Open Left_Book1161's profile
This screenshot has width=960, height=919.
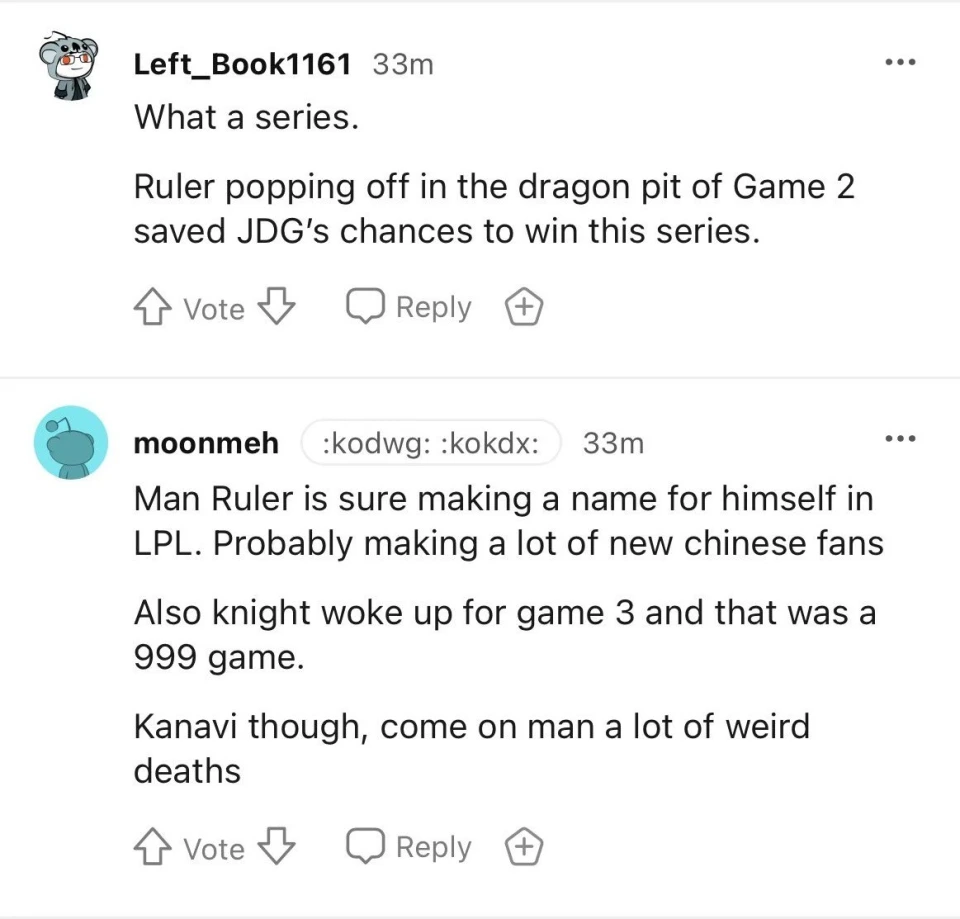point(242,64)
